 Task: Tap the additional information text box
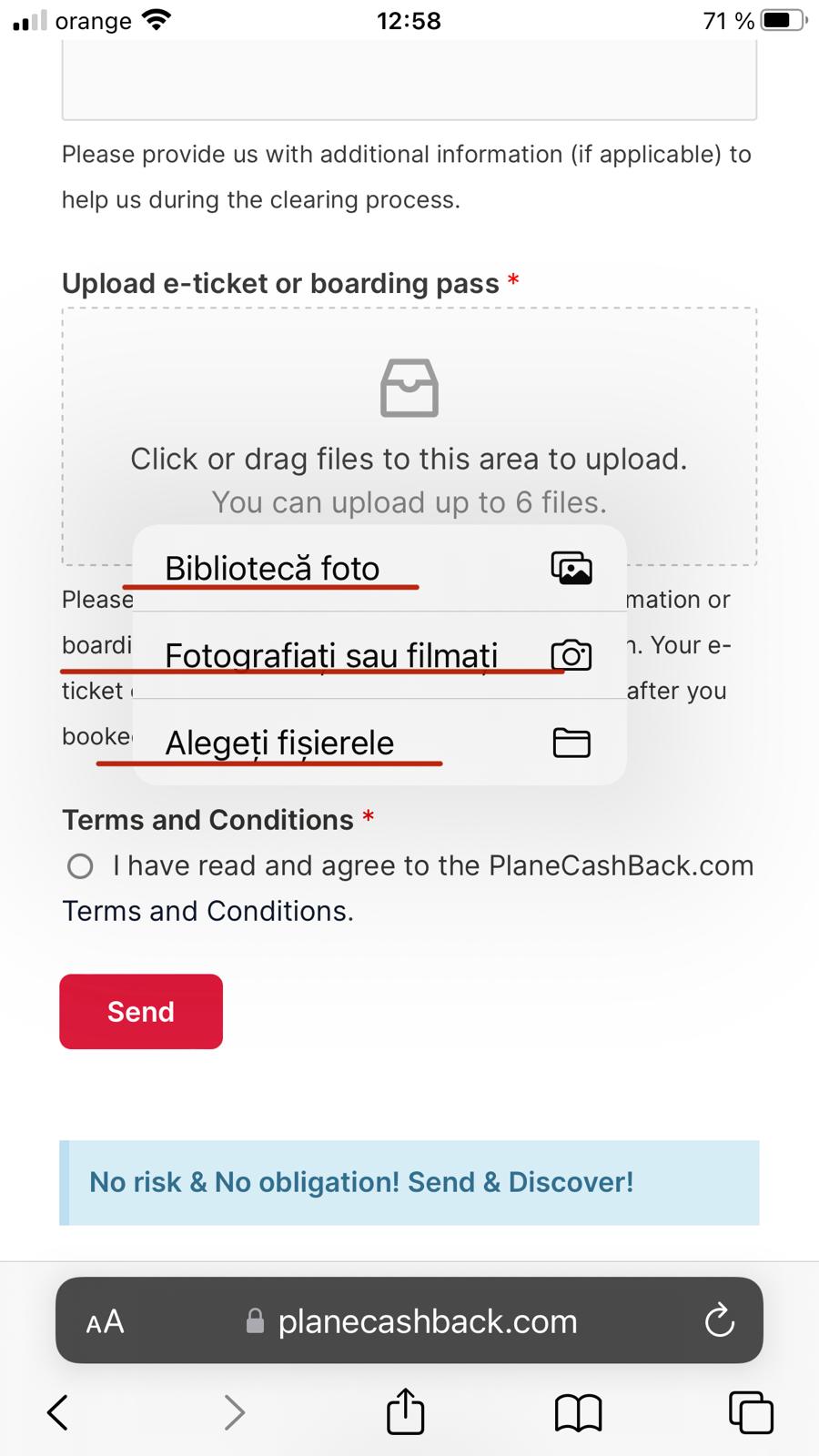coord(409,80)
